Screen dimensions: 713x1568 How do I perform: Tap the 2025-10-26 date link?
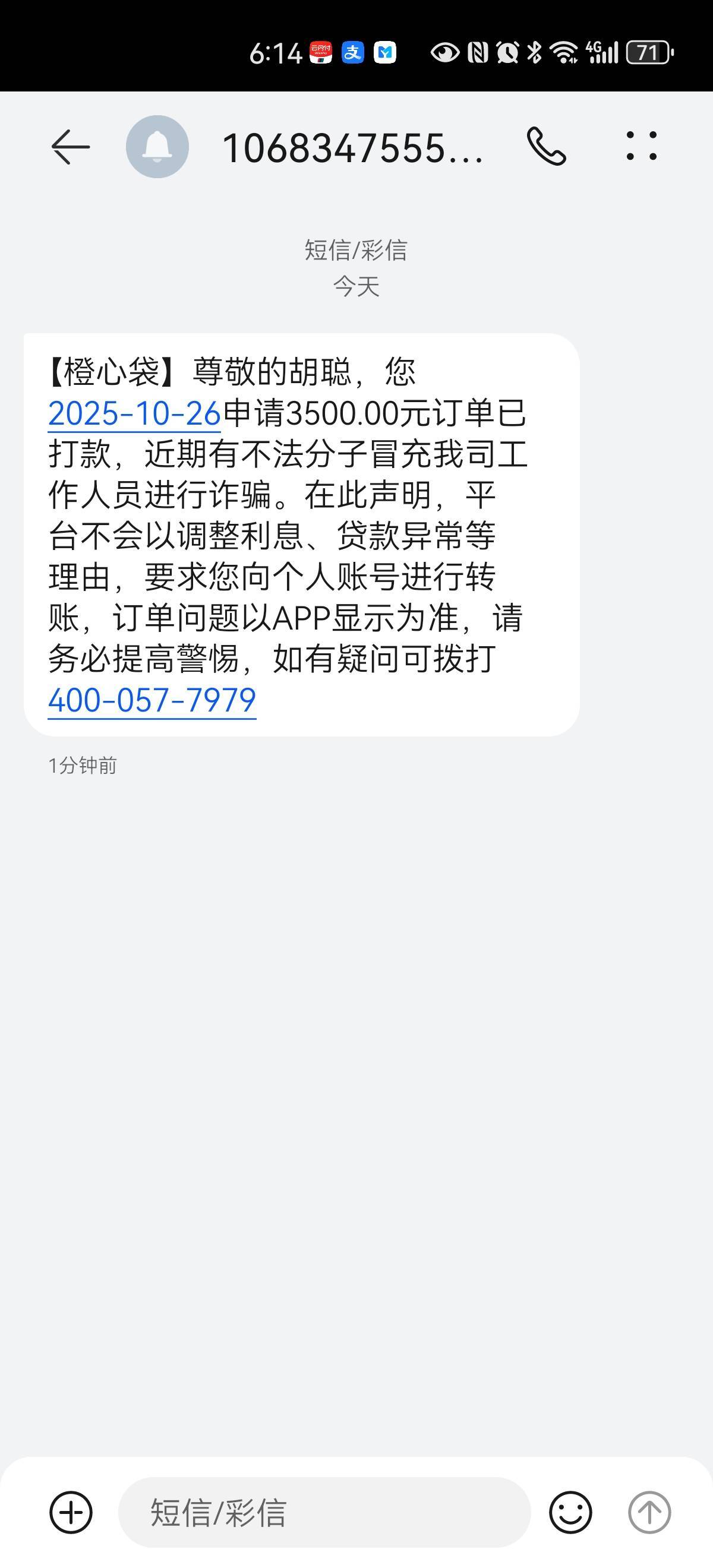click(134, 414)
